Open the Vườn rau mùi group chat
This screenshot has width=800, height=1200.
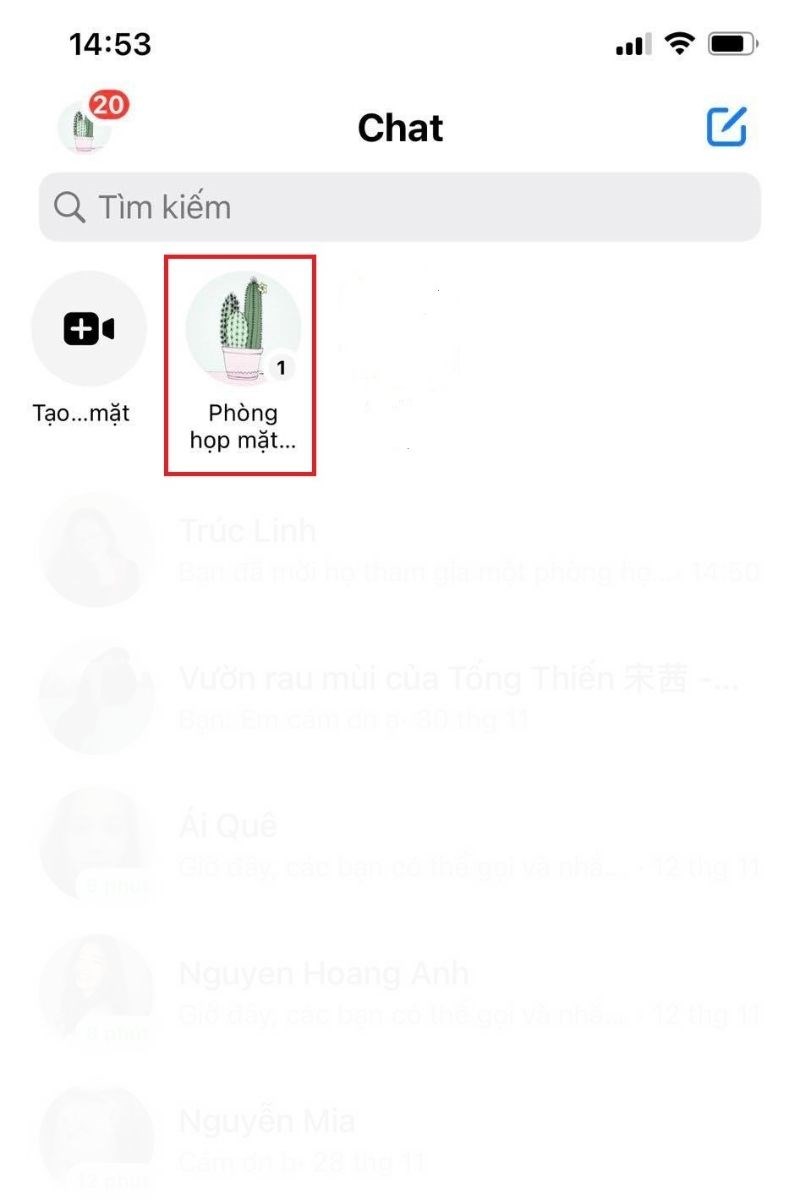(x=400, y=697)
